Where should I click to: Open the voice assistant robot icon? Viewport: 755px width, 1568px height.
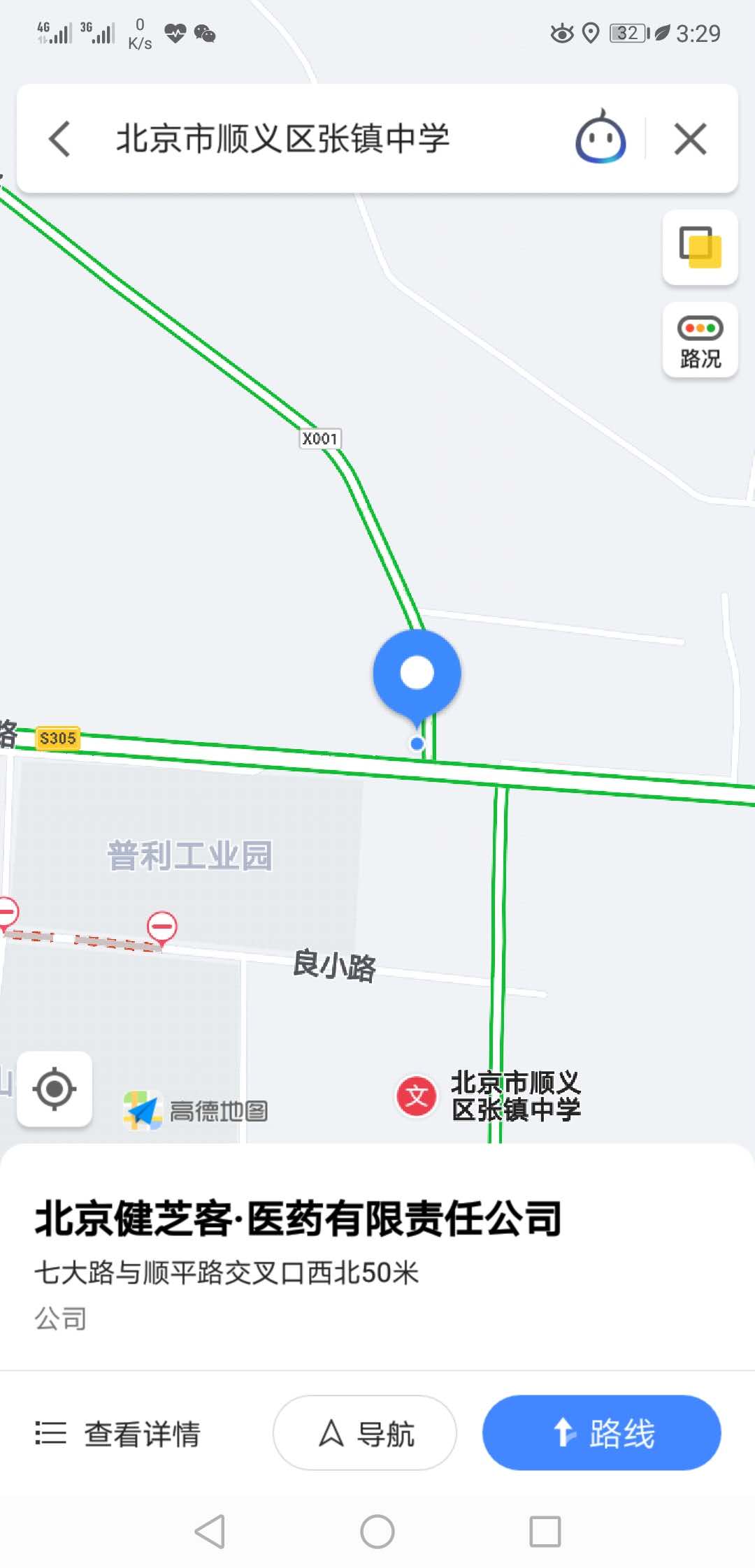pyautogui.click(x=600, y=138)
